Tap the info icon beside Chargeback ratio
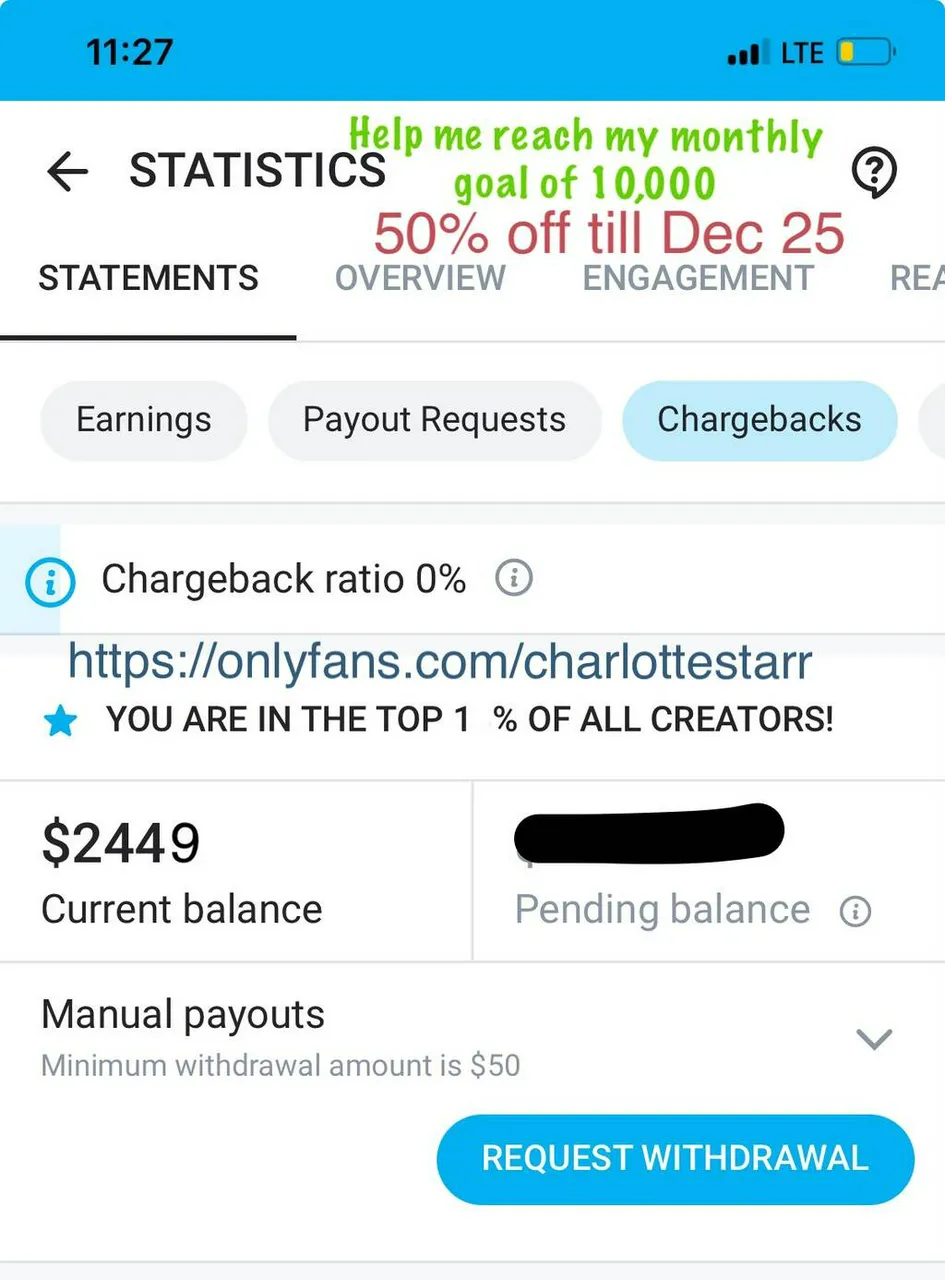Screen dimensions: 945x1280 pyautogui.click(x=514, y=578)
